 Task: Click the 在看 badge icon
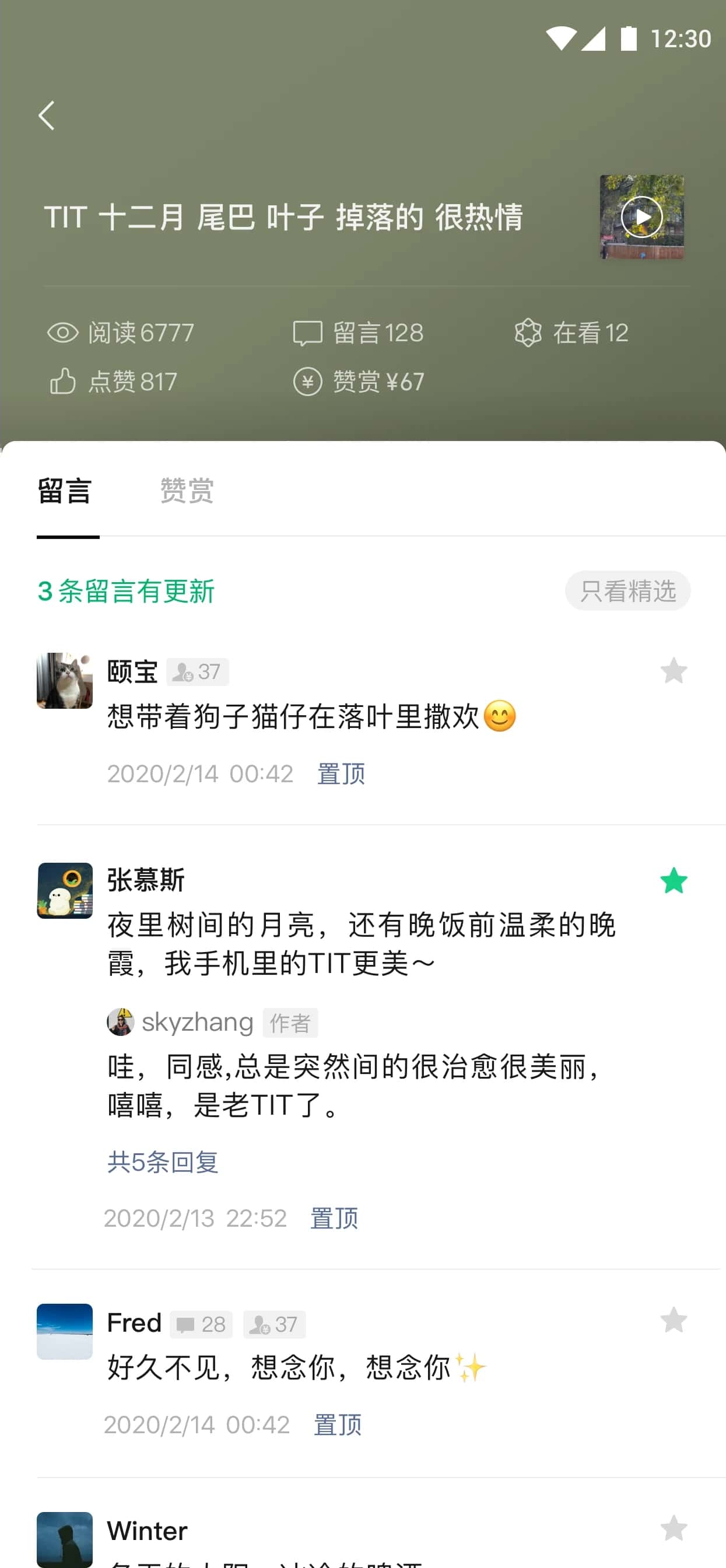(x=528, y=332)
